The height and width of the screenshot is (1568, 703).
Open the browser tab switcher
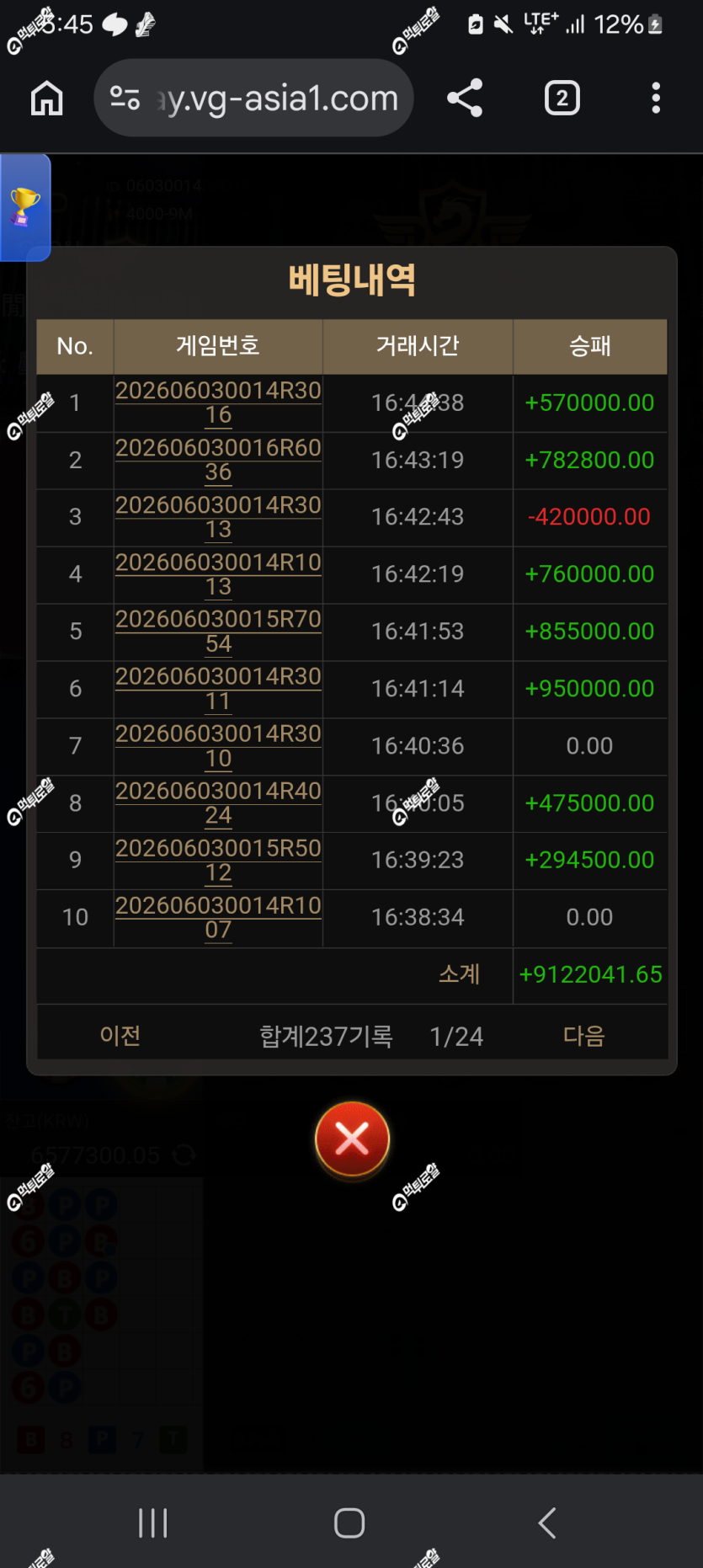pyautogui.click(x=562, y=98)
